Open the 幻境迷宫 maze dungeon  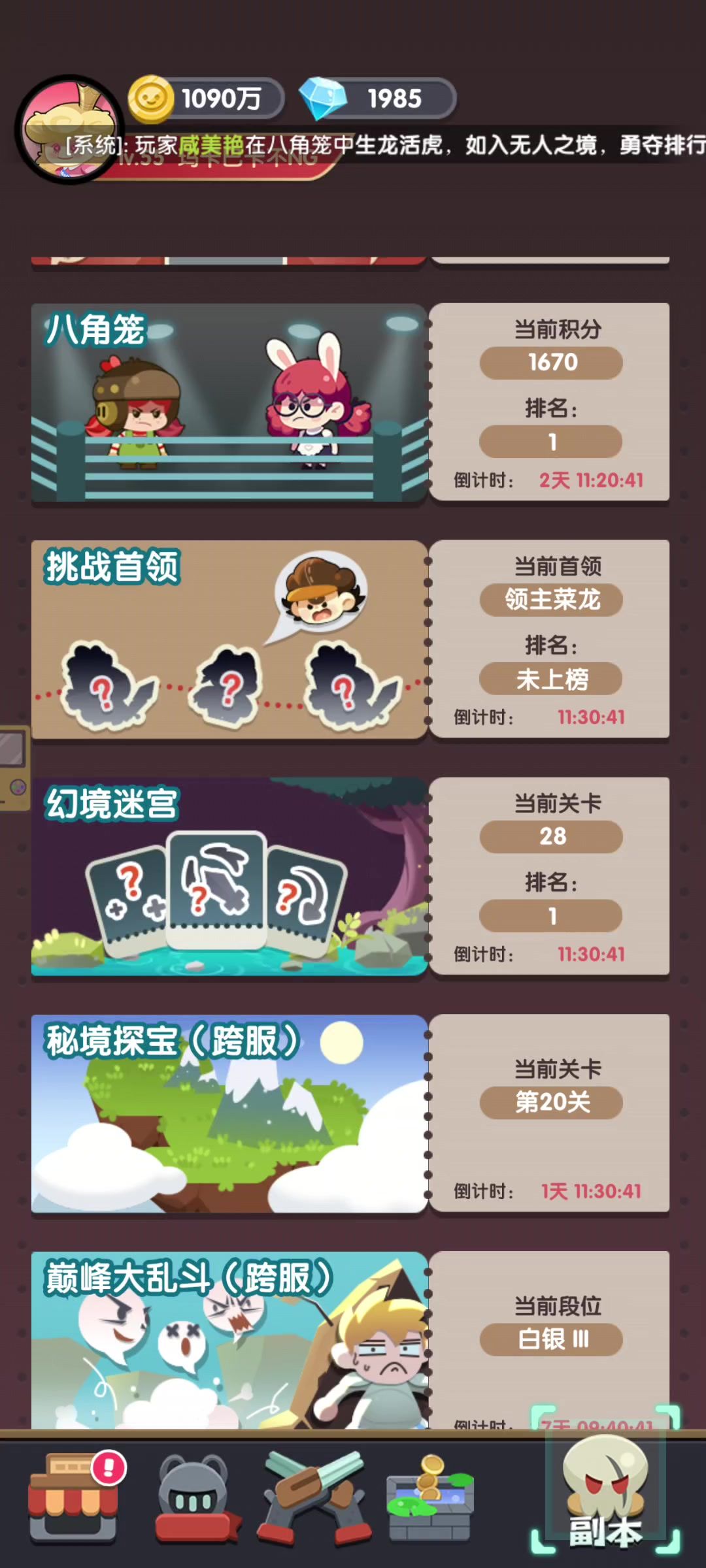pyautogui.click(x=229, y=877)
